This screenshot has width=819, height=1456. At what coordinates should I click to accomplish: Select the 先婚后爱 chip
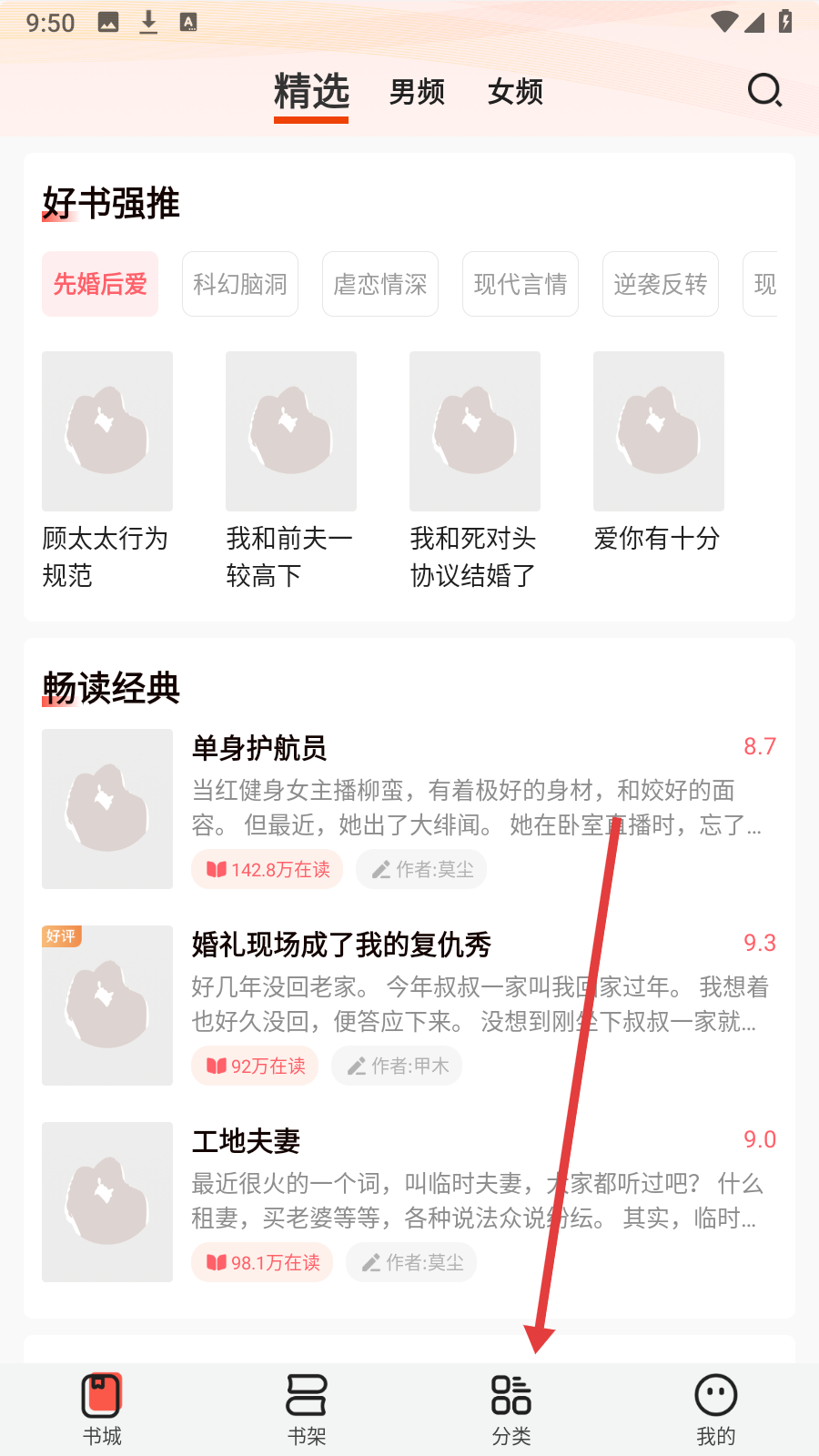point(100,284)
